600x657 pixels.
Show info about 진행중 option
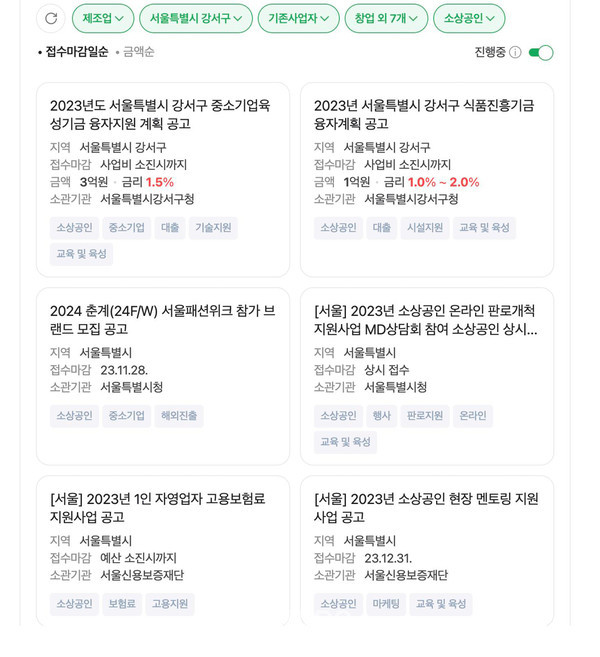click(x=515, y=52)
